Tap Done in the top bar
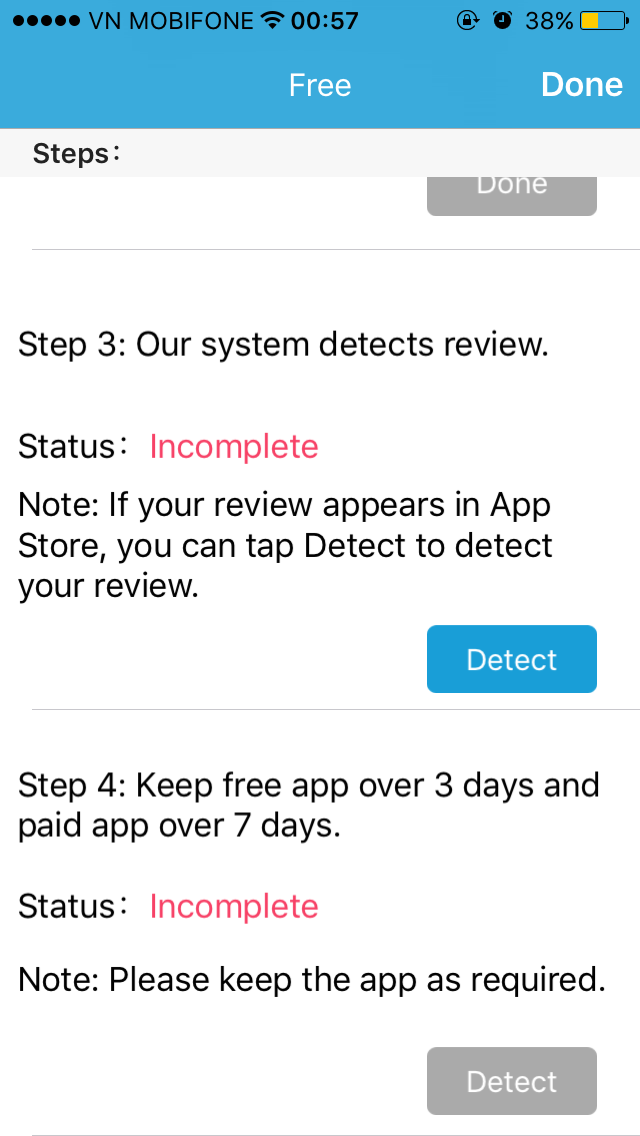This screenshot has height=1136, width=640. click(x=581, y=85)
